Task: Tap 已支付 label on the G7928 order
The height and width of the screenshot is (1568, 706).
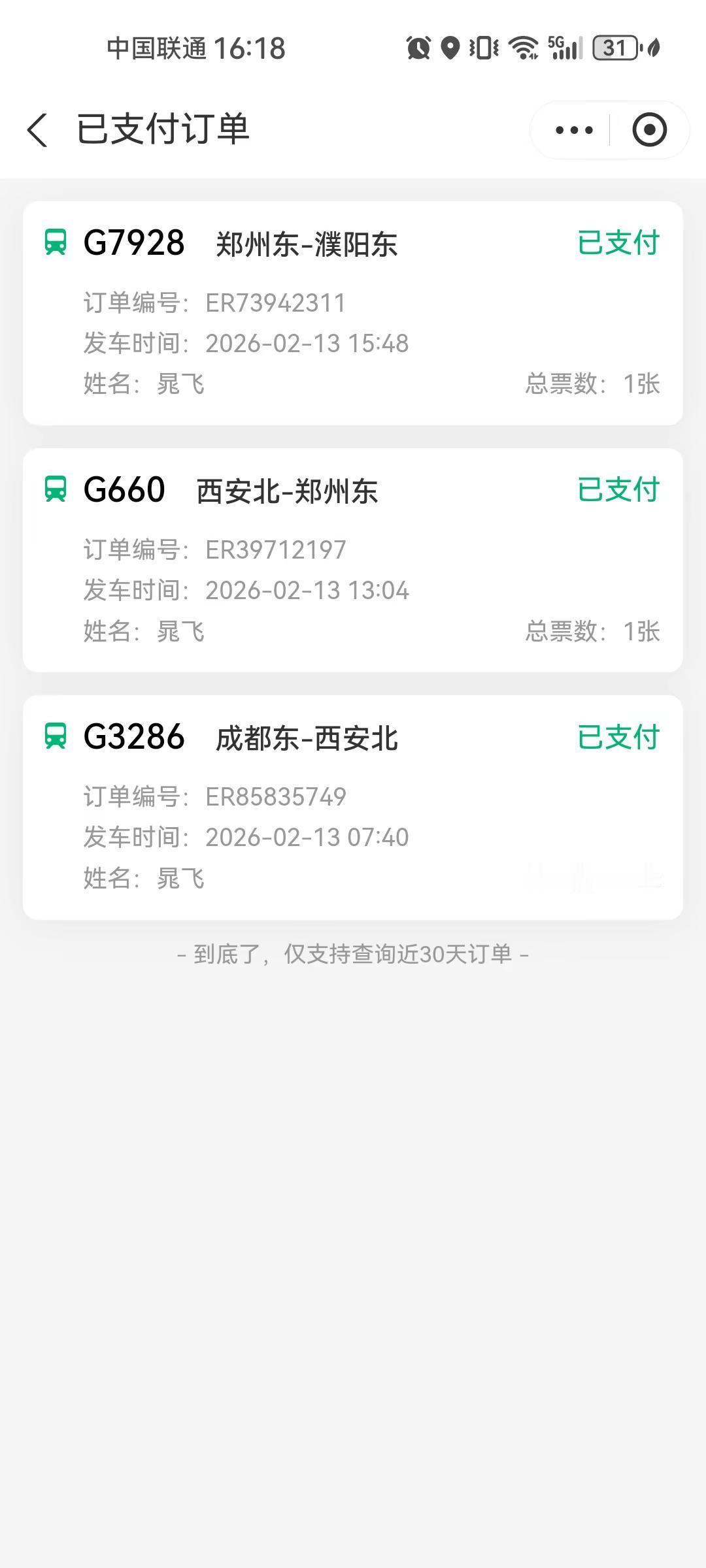Action: (618, 242)
